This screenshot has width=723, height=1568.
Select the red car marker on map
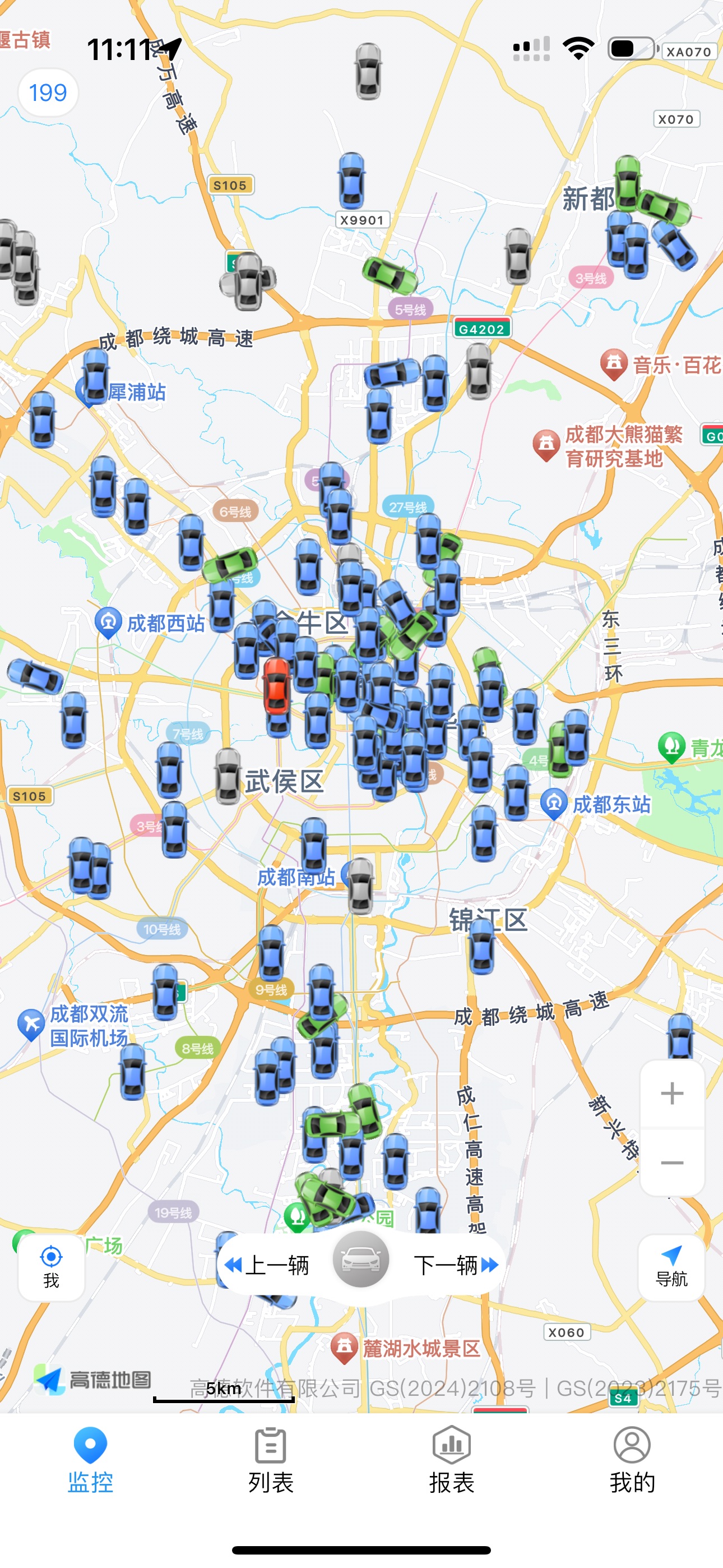pos(276,685)
